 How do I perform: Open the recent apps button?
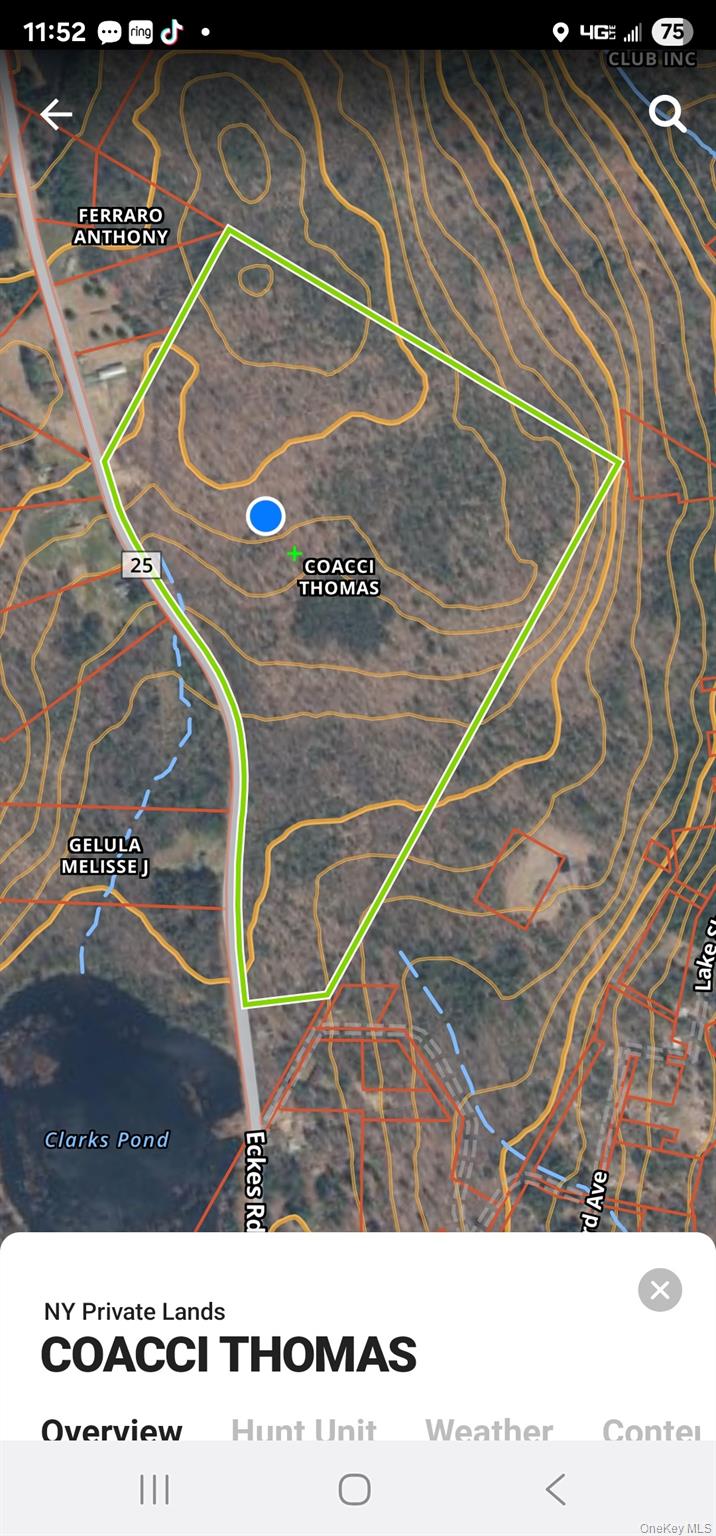154,1489
